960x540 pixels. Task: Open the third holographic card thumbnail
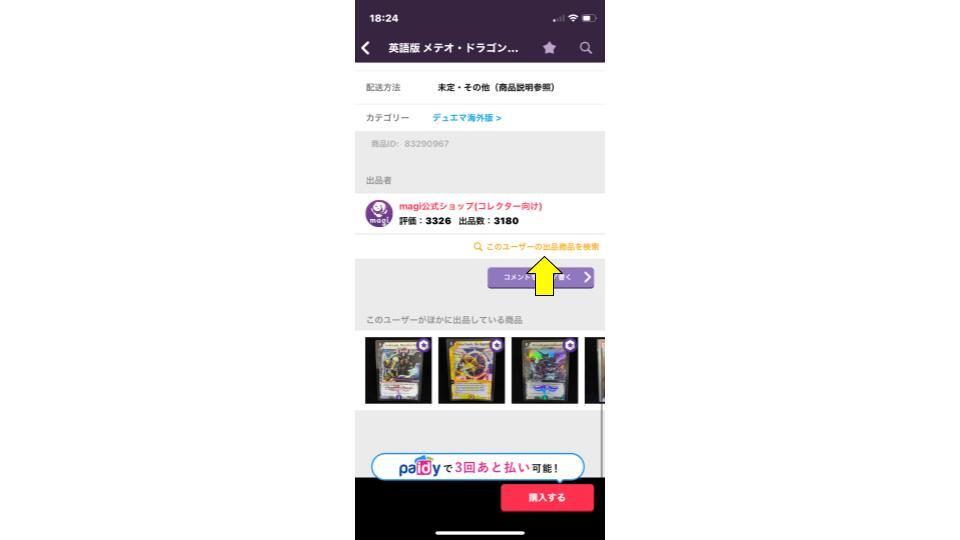point(544,370)
